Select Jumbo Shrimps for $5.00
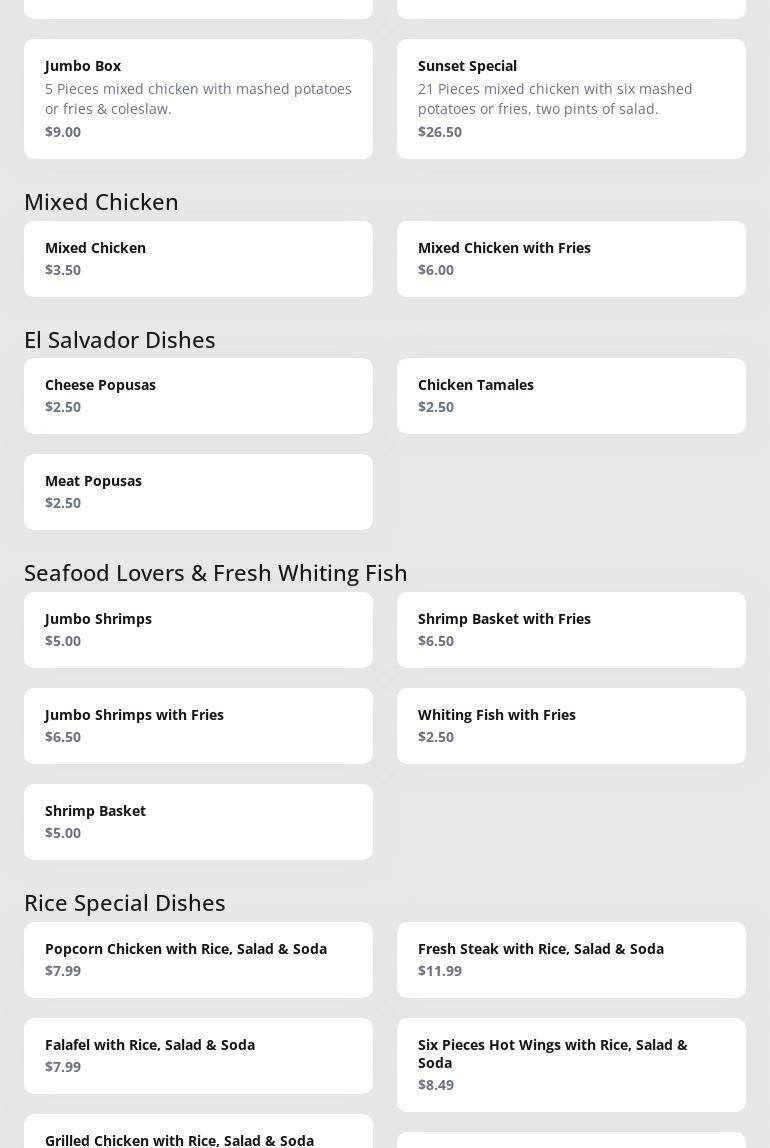770x1148 pixels. (198, 629)
